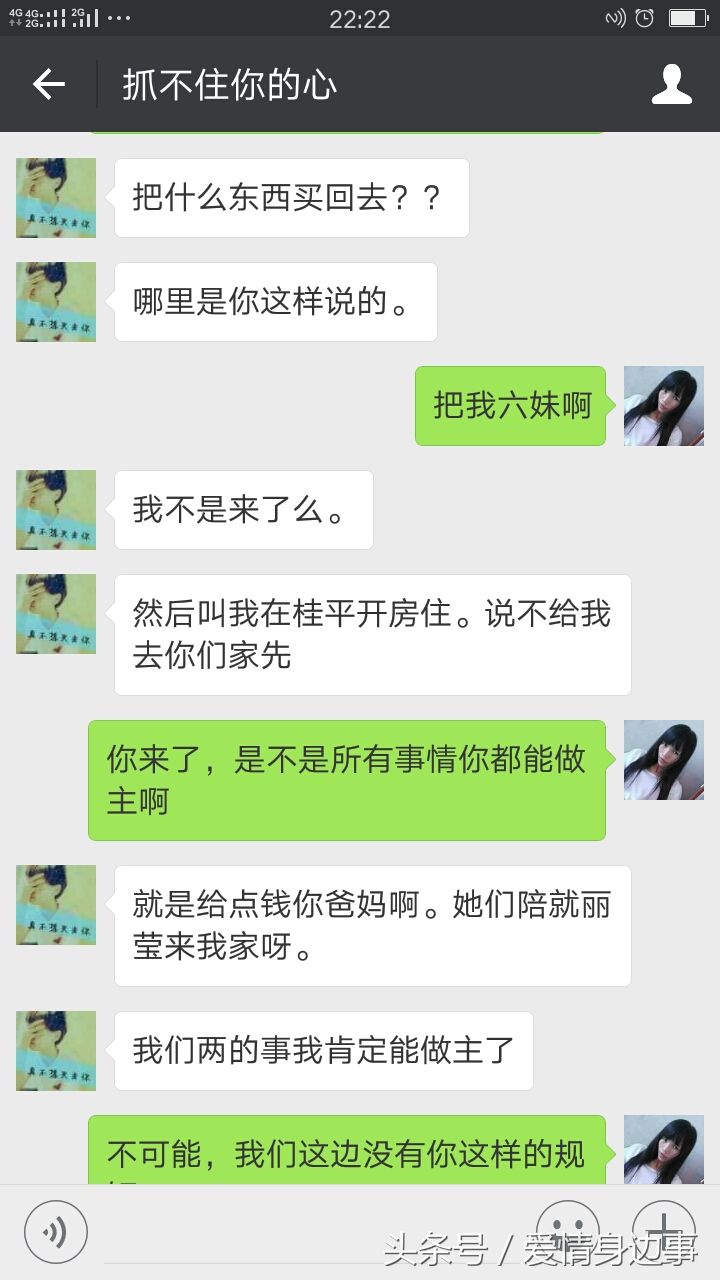Screen dimensions: 720x1280
Task: Tap the 22:22 clock in the status bar
Action: 360,19
